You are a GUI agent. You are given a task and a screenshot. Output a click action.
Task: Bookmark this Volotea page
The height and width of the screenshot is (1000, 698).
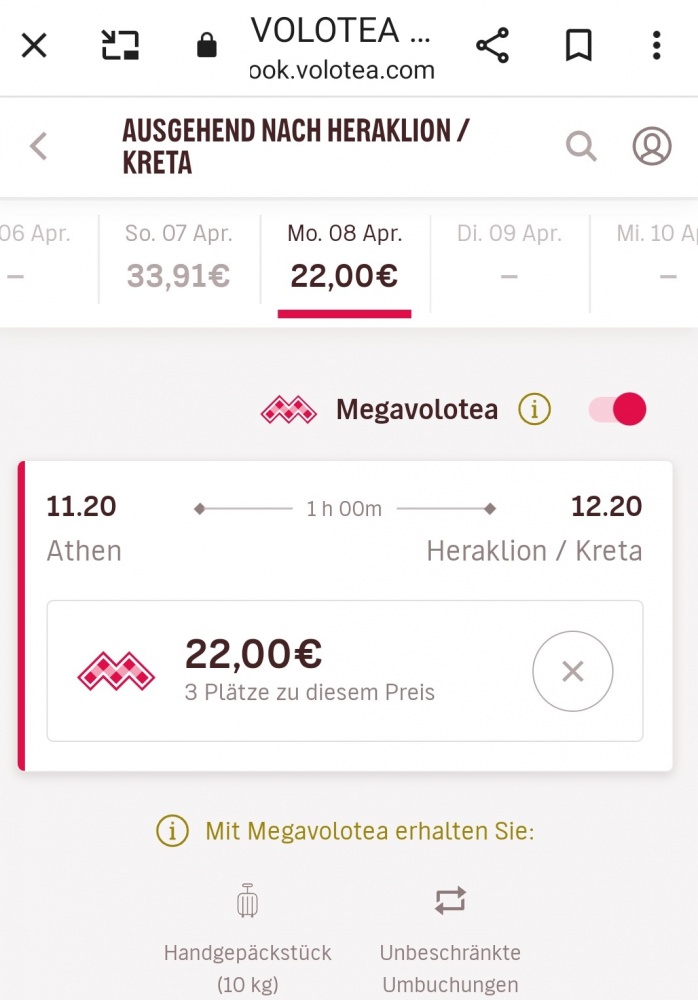coord(578,45)
